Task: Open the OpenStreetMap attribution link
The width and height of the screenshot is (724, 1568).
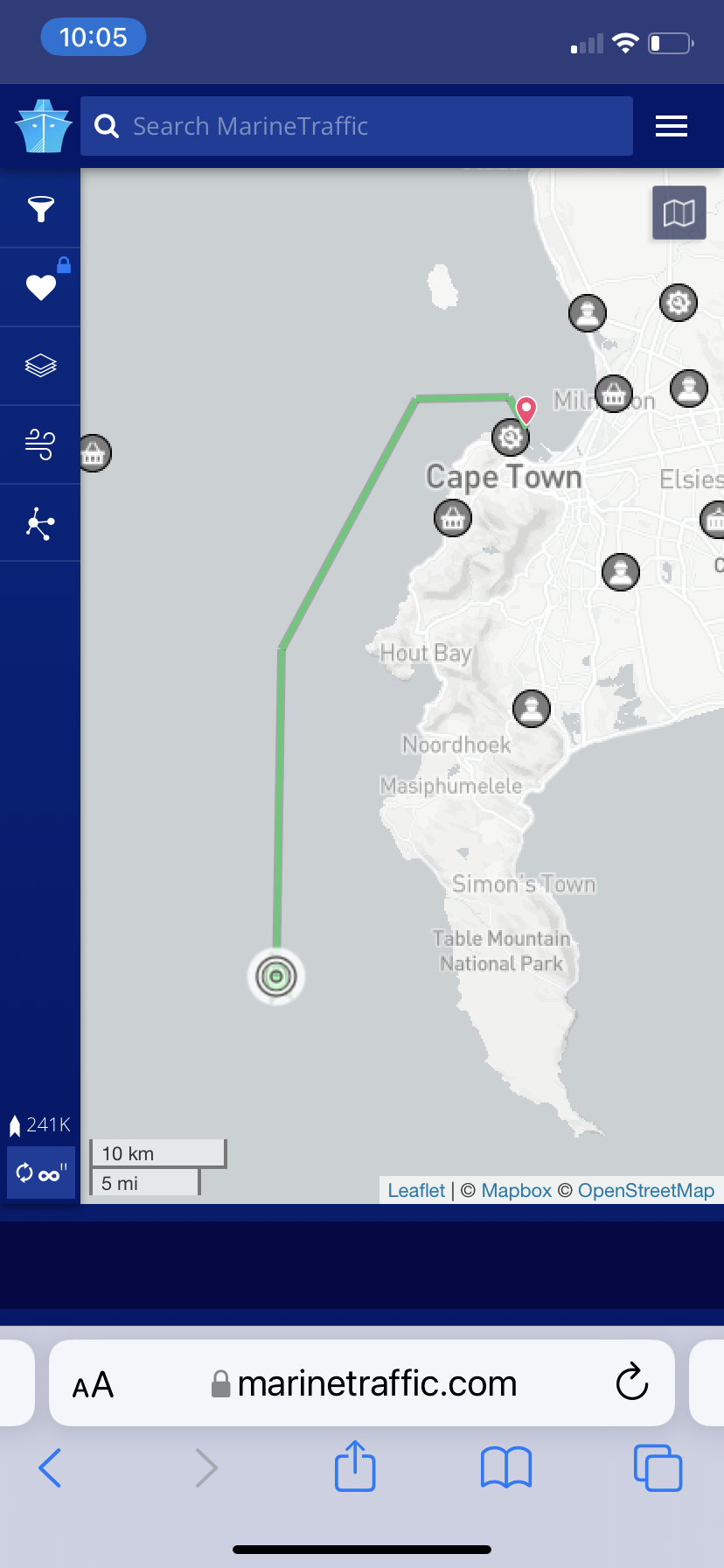Action: point(645,1191)
